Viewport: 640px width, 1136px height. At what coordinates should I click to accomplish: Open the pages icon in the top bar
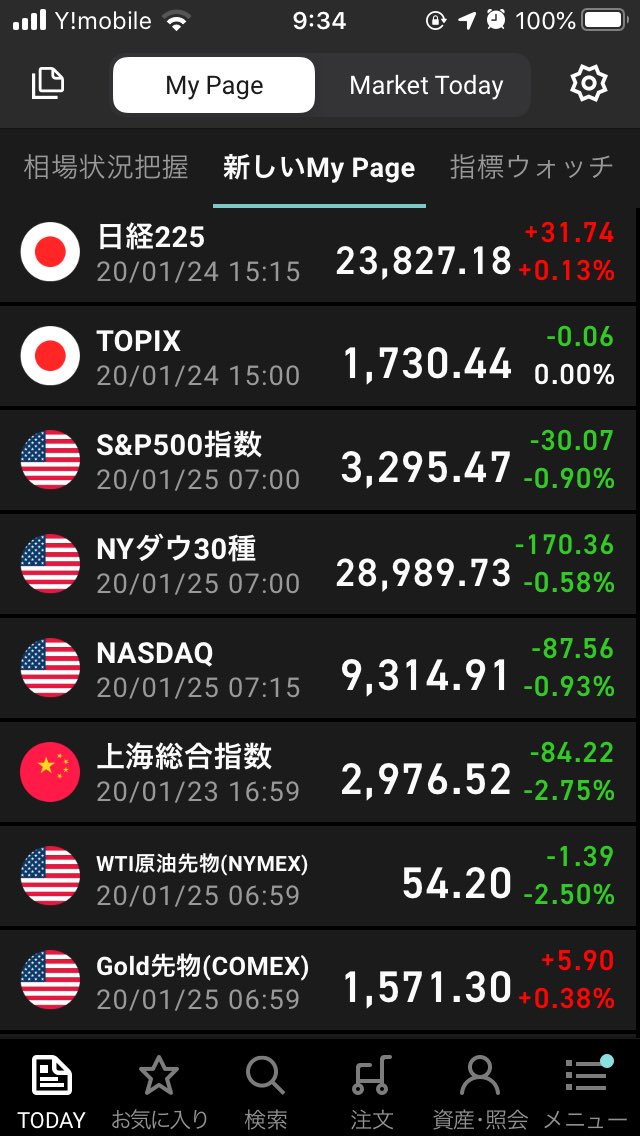(x=48, y=84)
